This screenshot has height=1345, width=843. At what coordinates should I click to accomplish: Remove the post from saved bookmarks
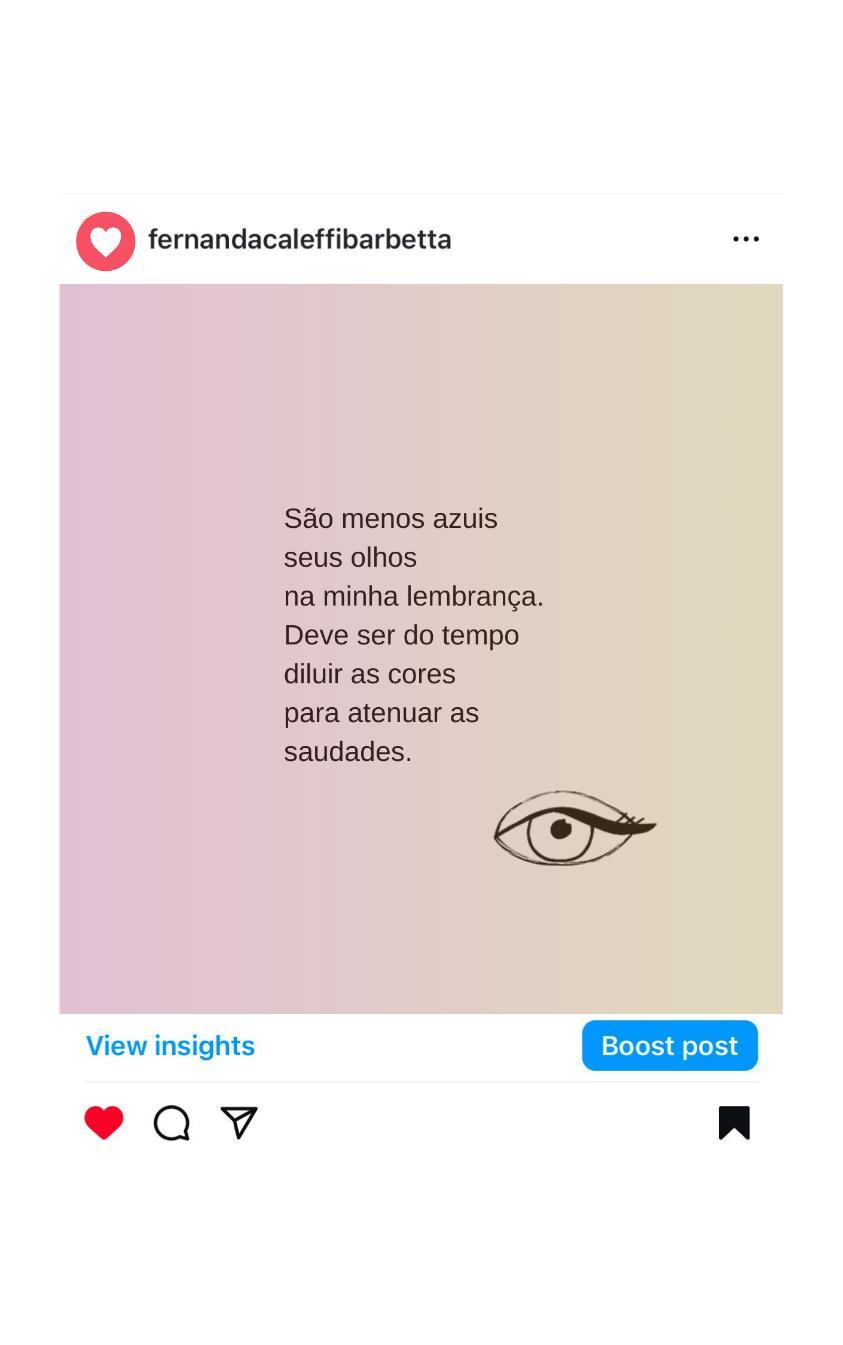click(734, 1122)
